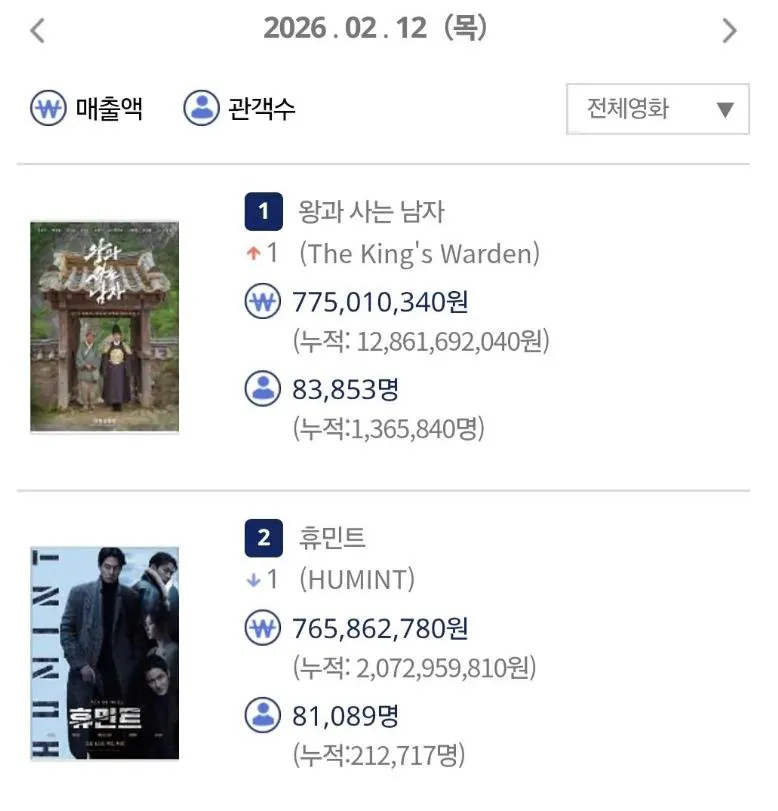Open 왕과 사는 남자 movie details
778x811 pixels.
tap(371, 212)
